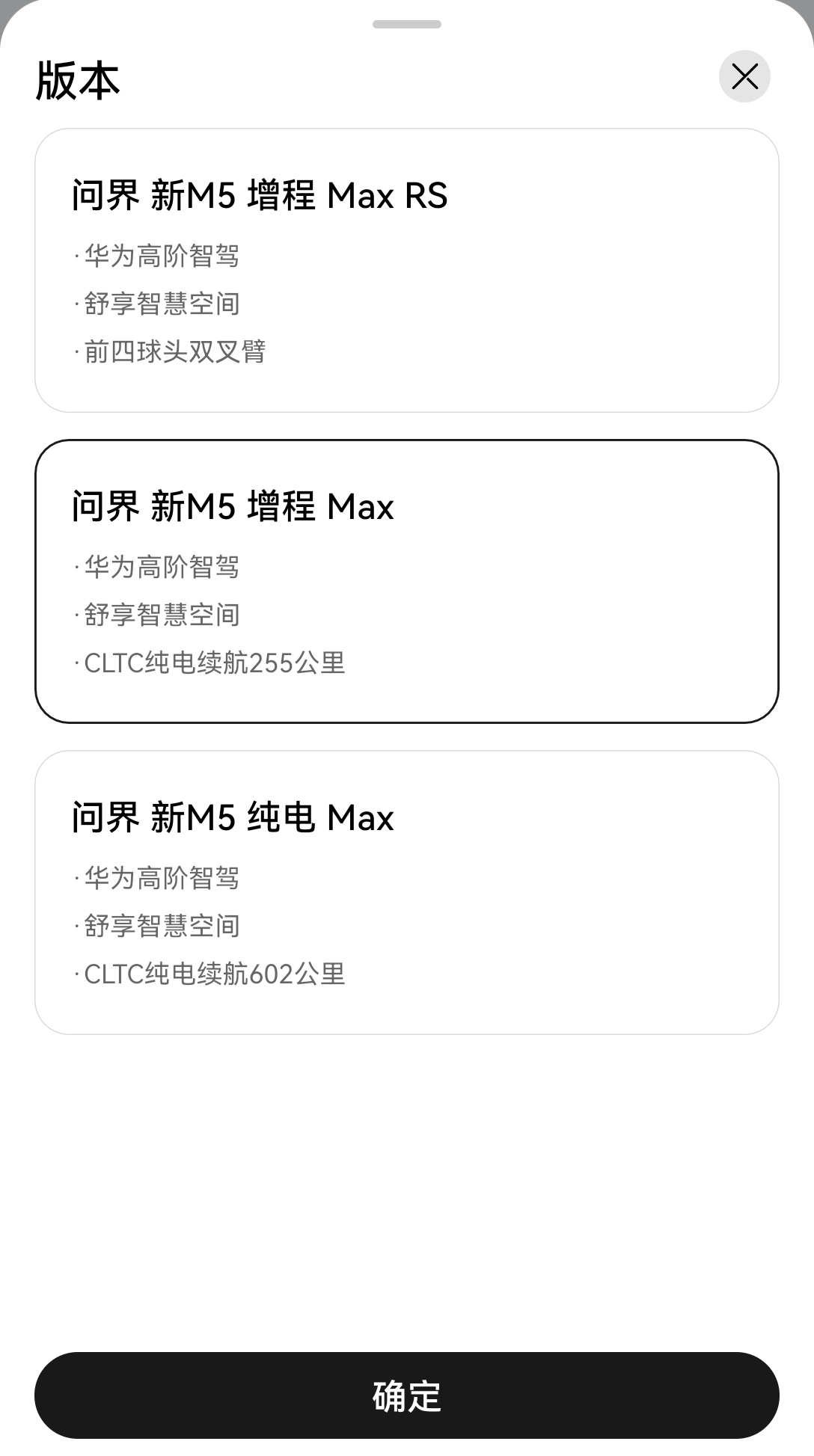
Task: Click the 问界 新M5 纯电 Max title
Action: coord(232,817)
